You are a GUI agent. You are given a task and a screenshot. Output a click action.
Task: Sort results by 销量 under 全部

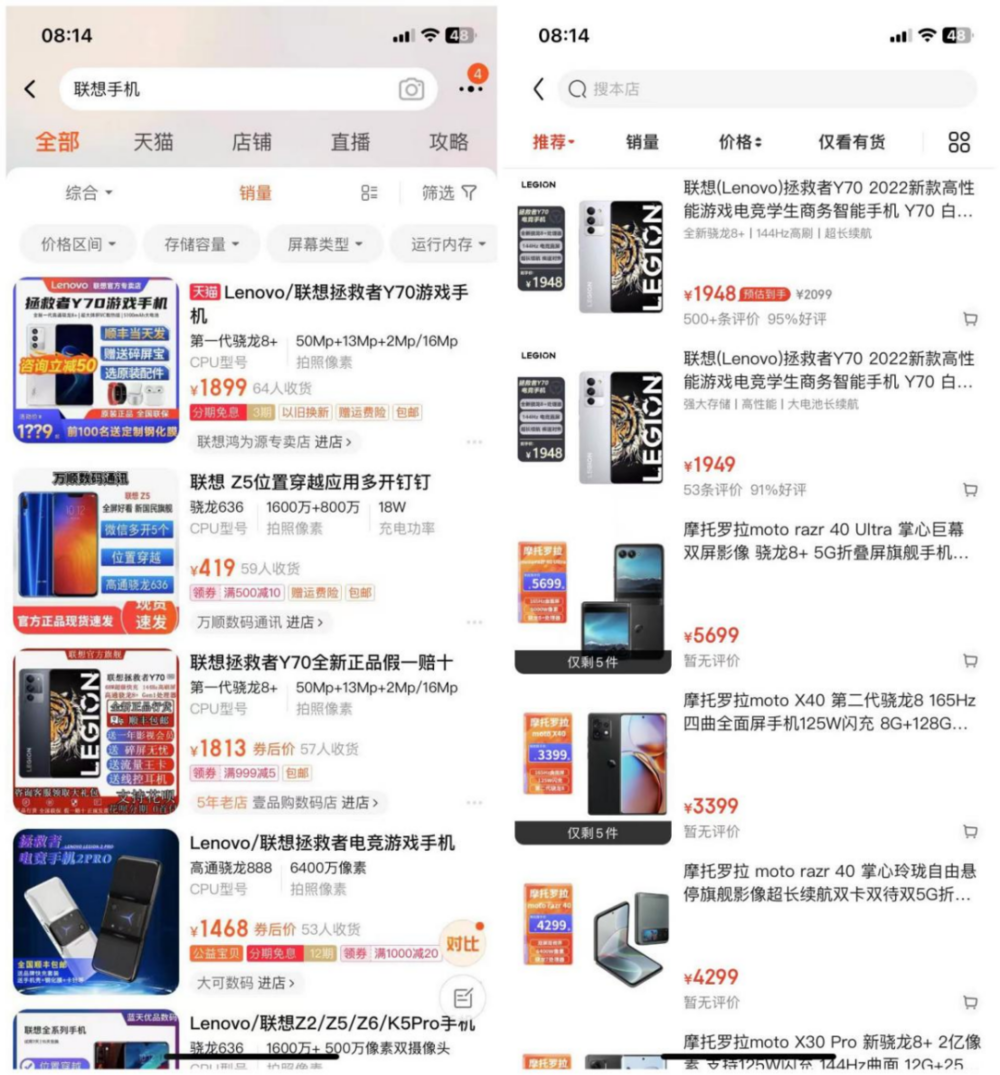(255, 193)
